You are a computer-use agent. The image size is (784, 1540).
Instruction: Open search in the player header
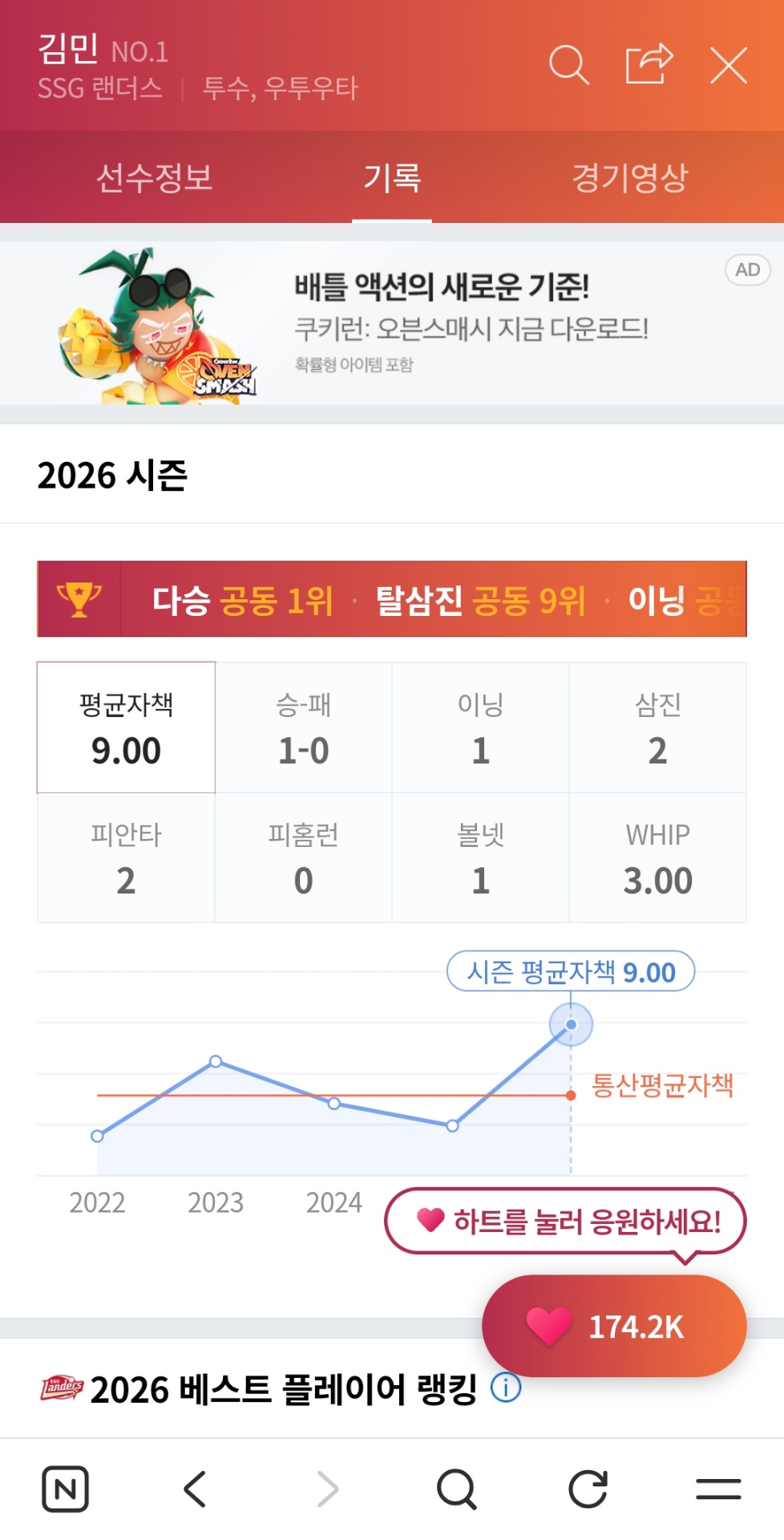[568, 65]
